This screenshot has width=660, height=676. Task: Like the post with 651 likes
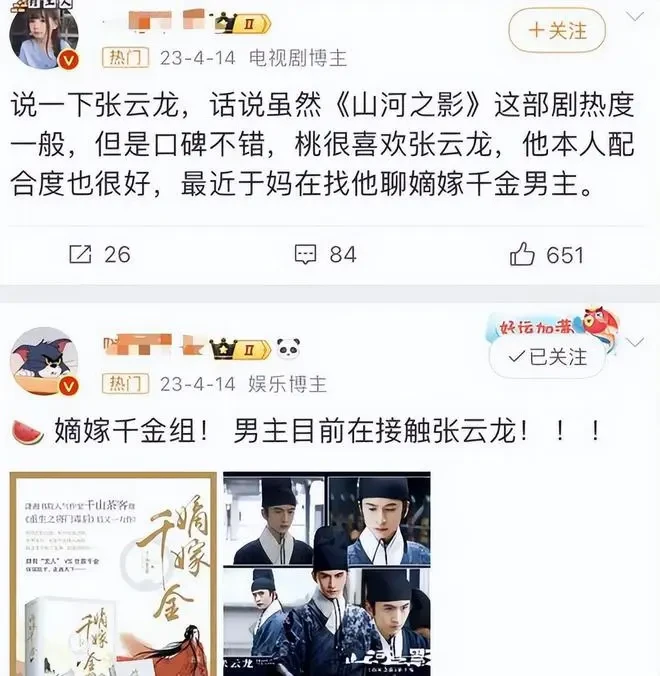(x=546, y=254)
